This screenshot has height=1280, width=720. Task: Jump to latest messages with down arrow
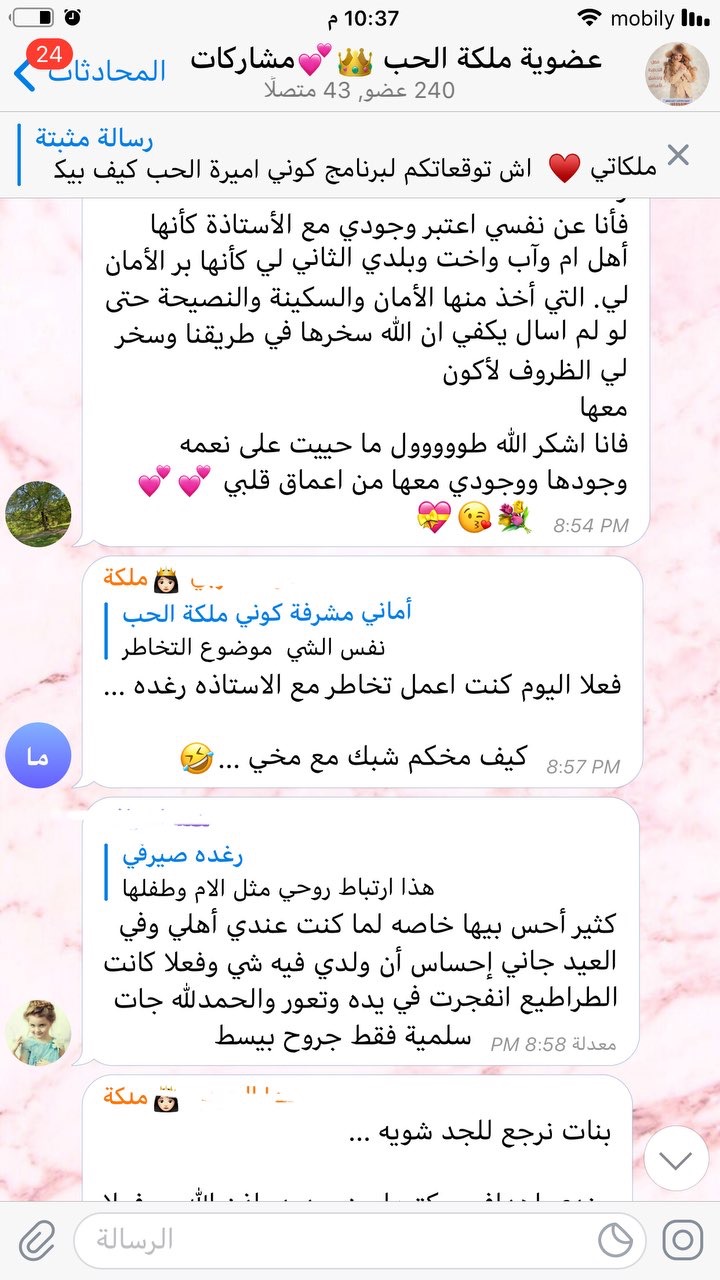[677, 1160]
